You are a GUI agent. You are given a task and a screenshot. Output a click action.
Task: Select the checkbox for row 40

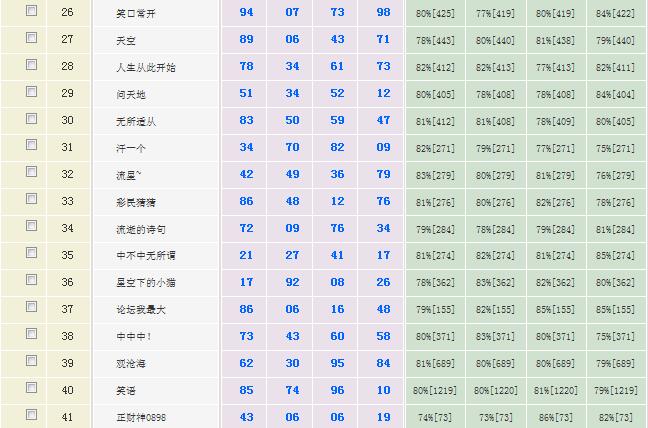tap(31, 388)
